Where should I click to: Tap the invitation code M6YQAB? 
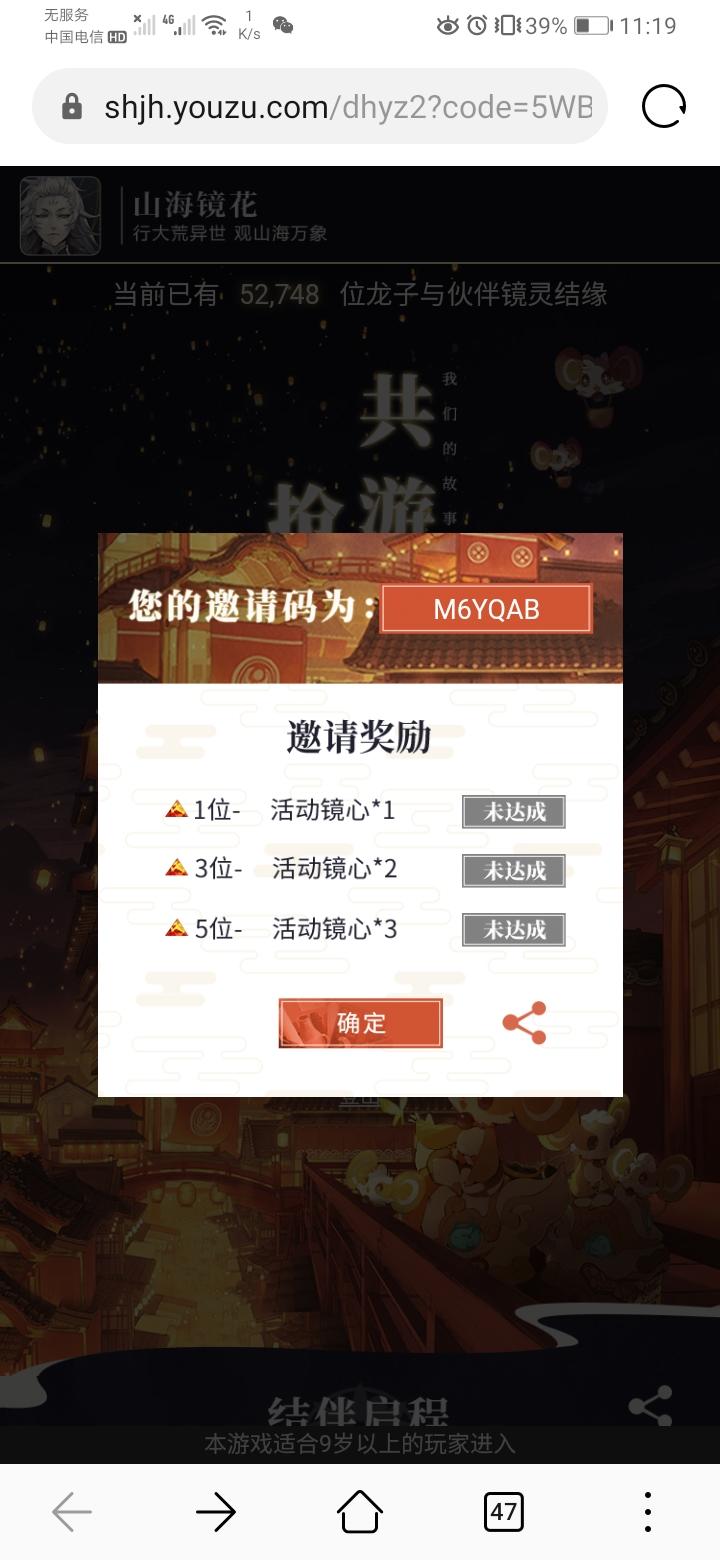tap(486, 609)
